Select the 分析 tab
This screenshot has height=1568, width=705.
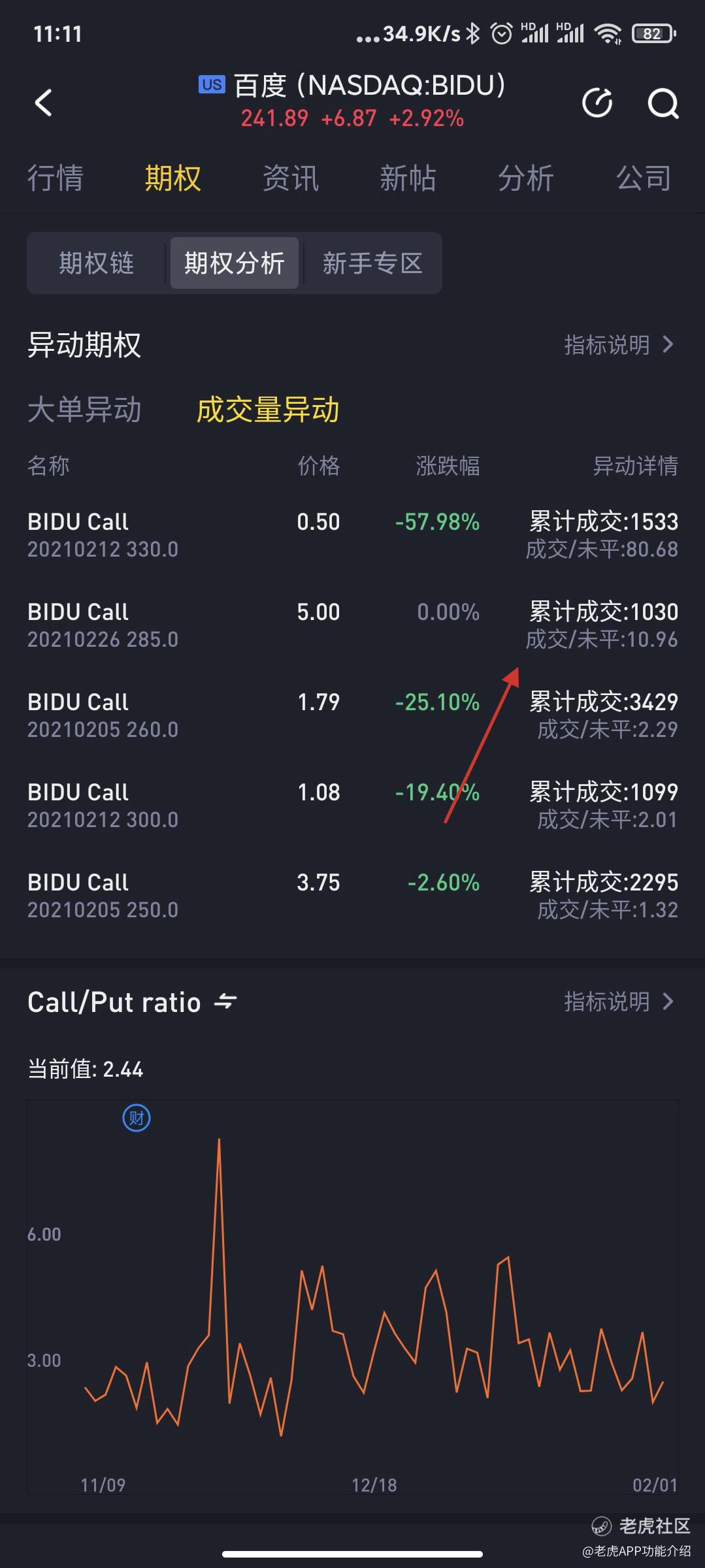coord(526,178)
